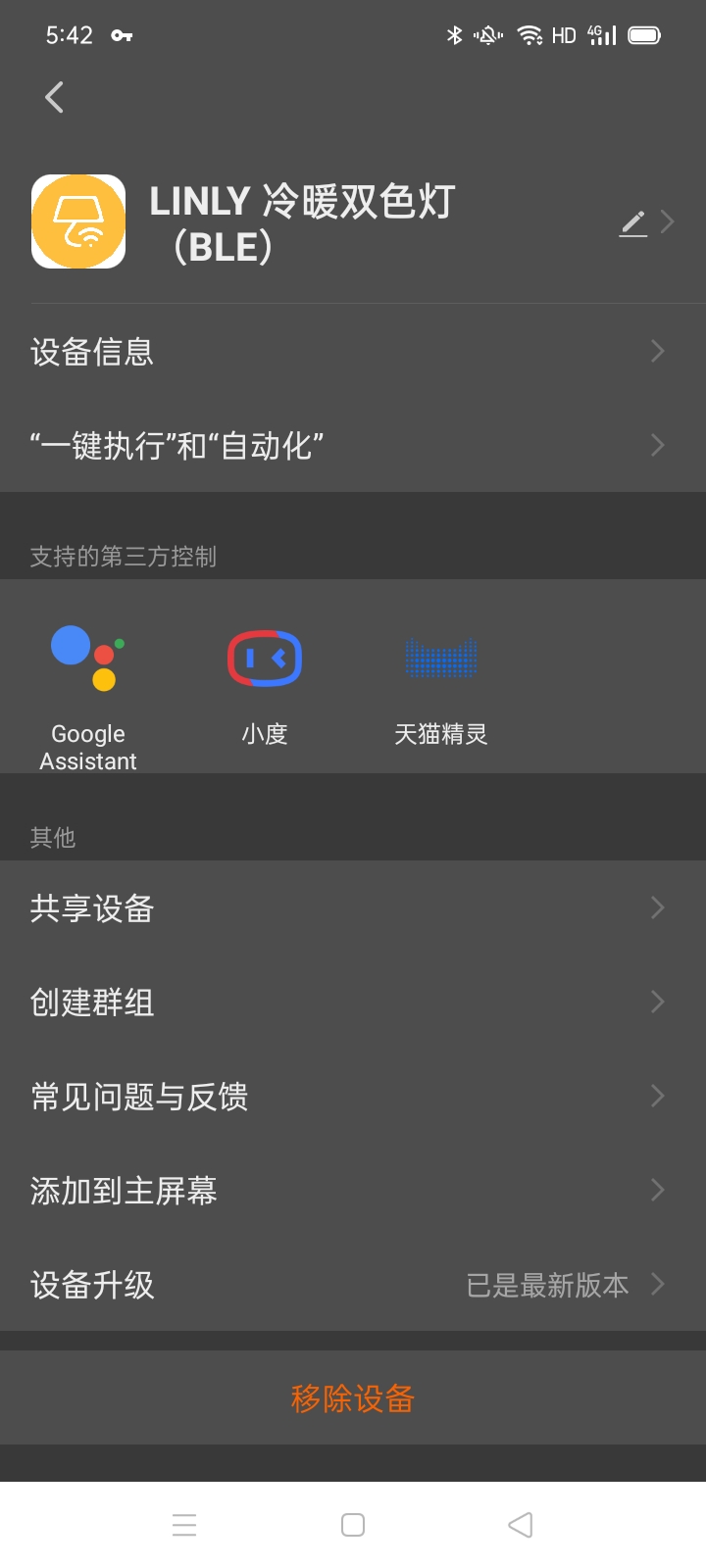Screen dimensions: 706x1568
Task: Open Google Assistant third-party control
Action: click(x=87, y=657)
